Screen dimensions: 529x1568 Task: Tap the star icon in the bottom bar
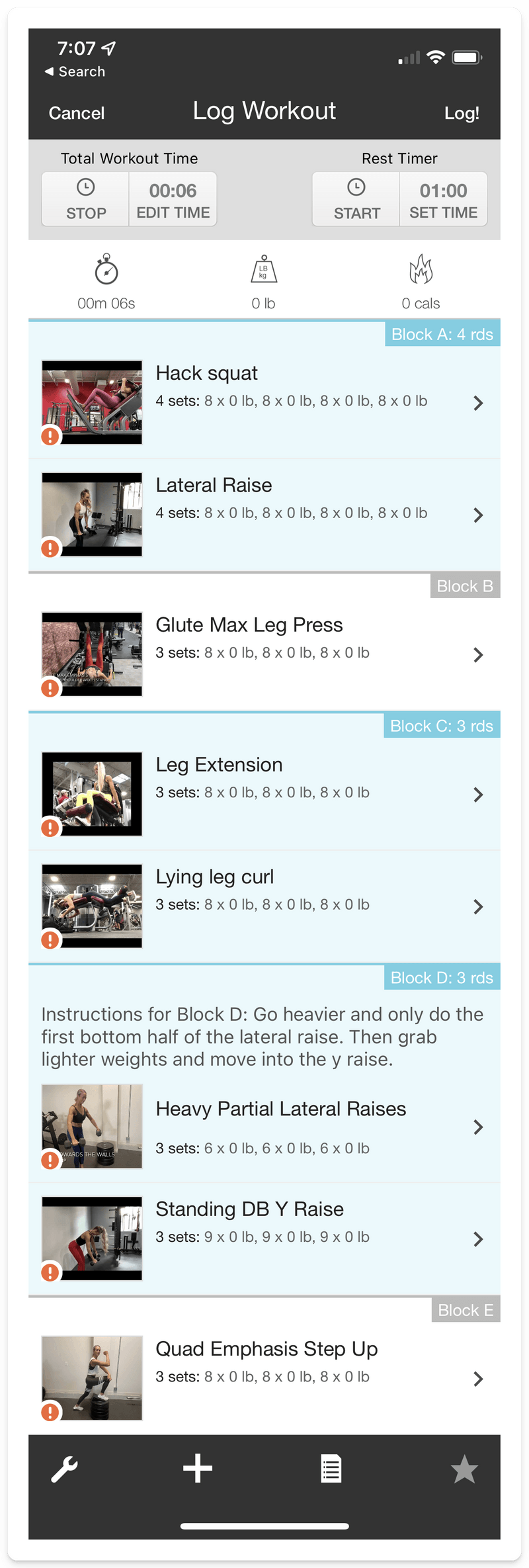464,1469
